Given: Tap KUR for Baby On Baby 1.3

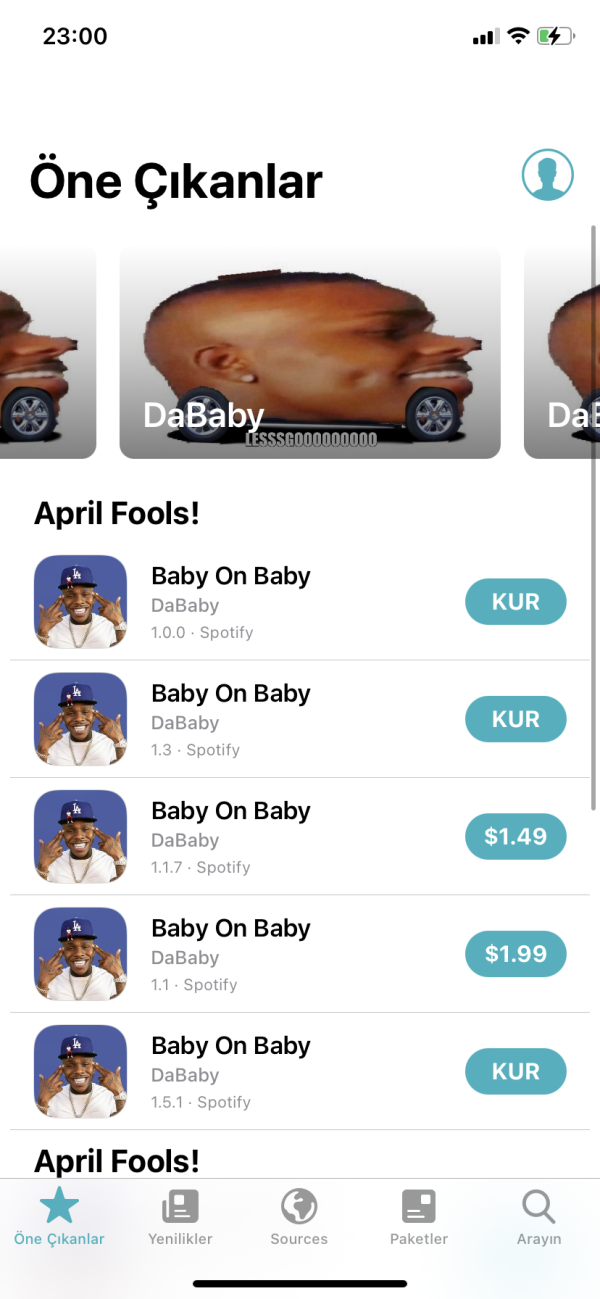Looking at the screenshot, I should [x=515, y=719].
